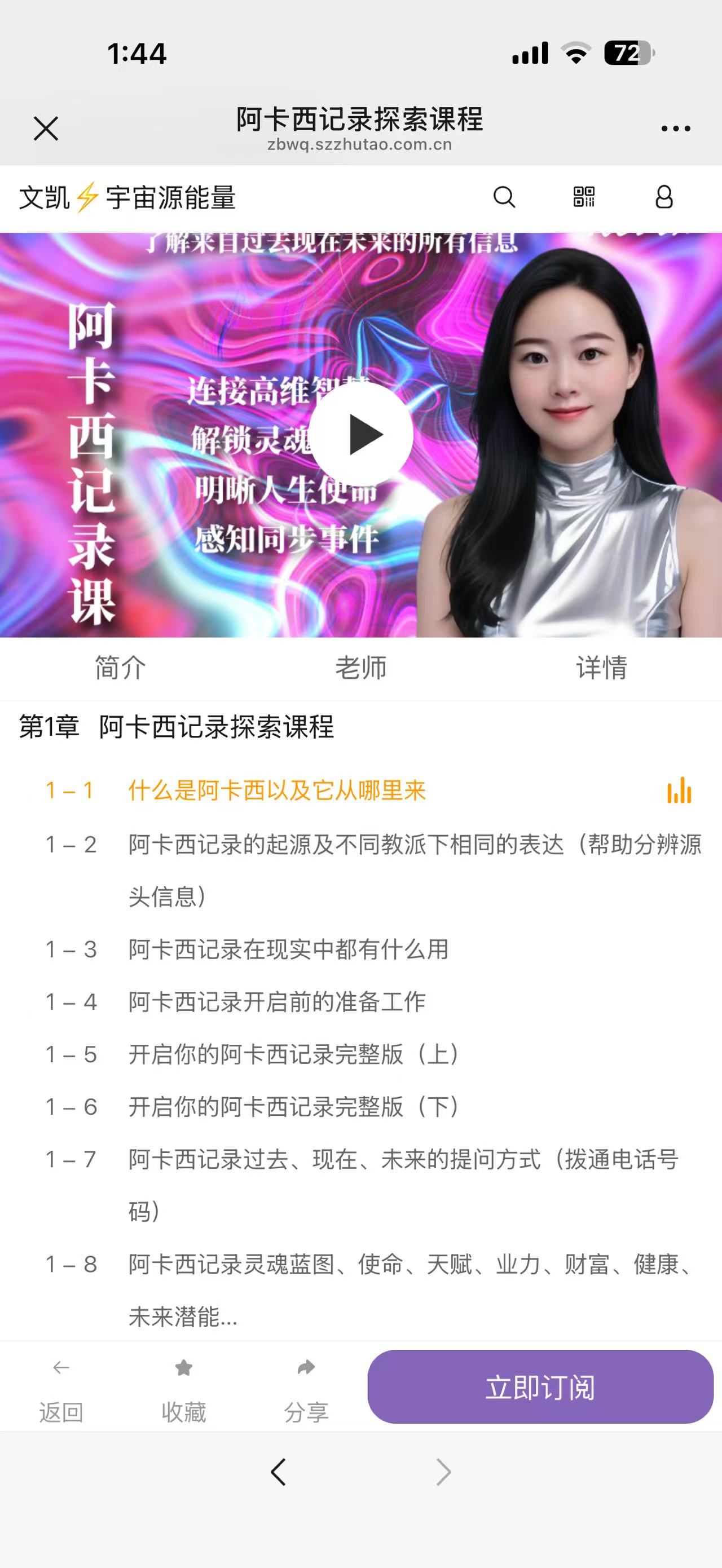Tap the 返回 button in bottom bar
This screenshot has width=722, height=1568.
point(61,1390)
